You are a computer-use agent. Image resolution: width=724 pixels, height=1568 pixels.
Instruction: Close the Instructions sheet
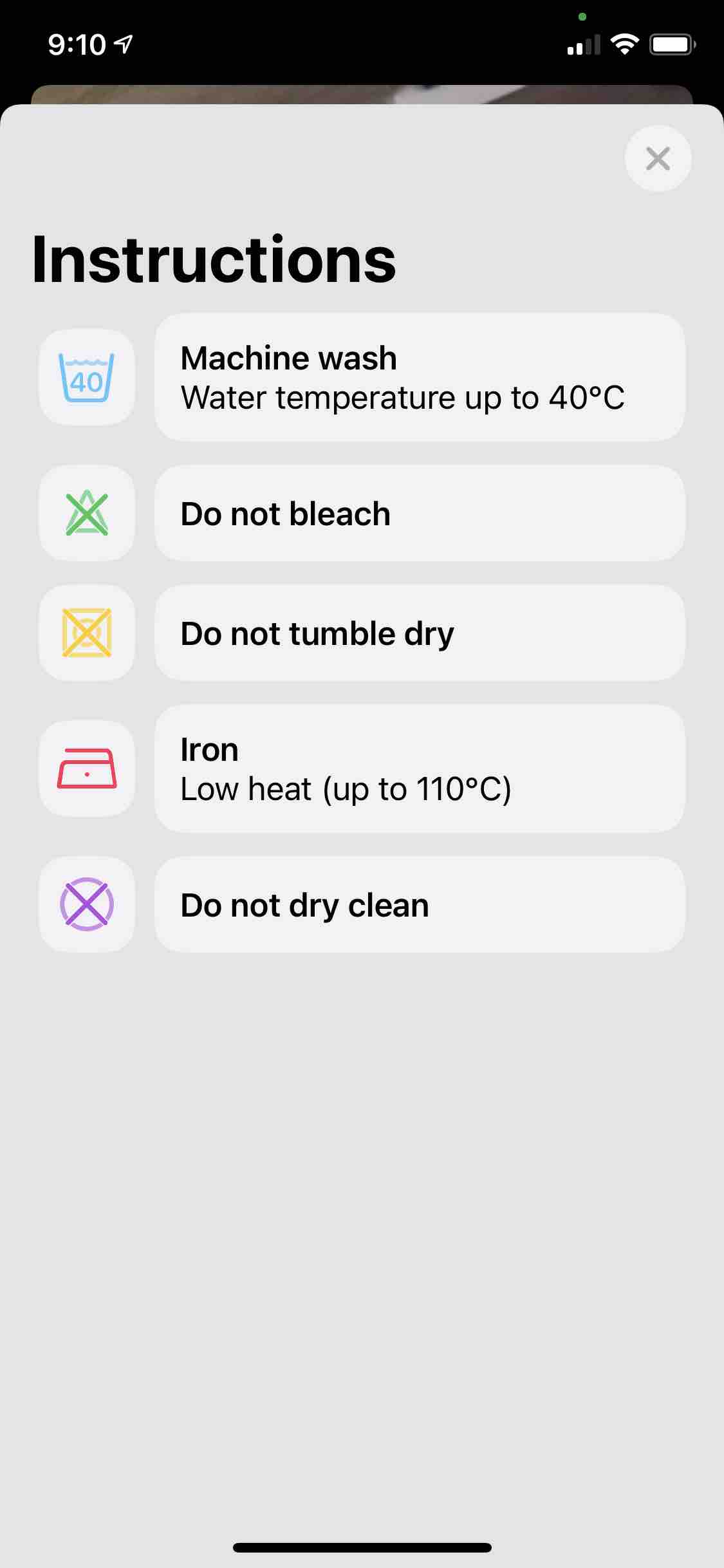pos(658,158)
